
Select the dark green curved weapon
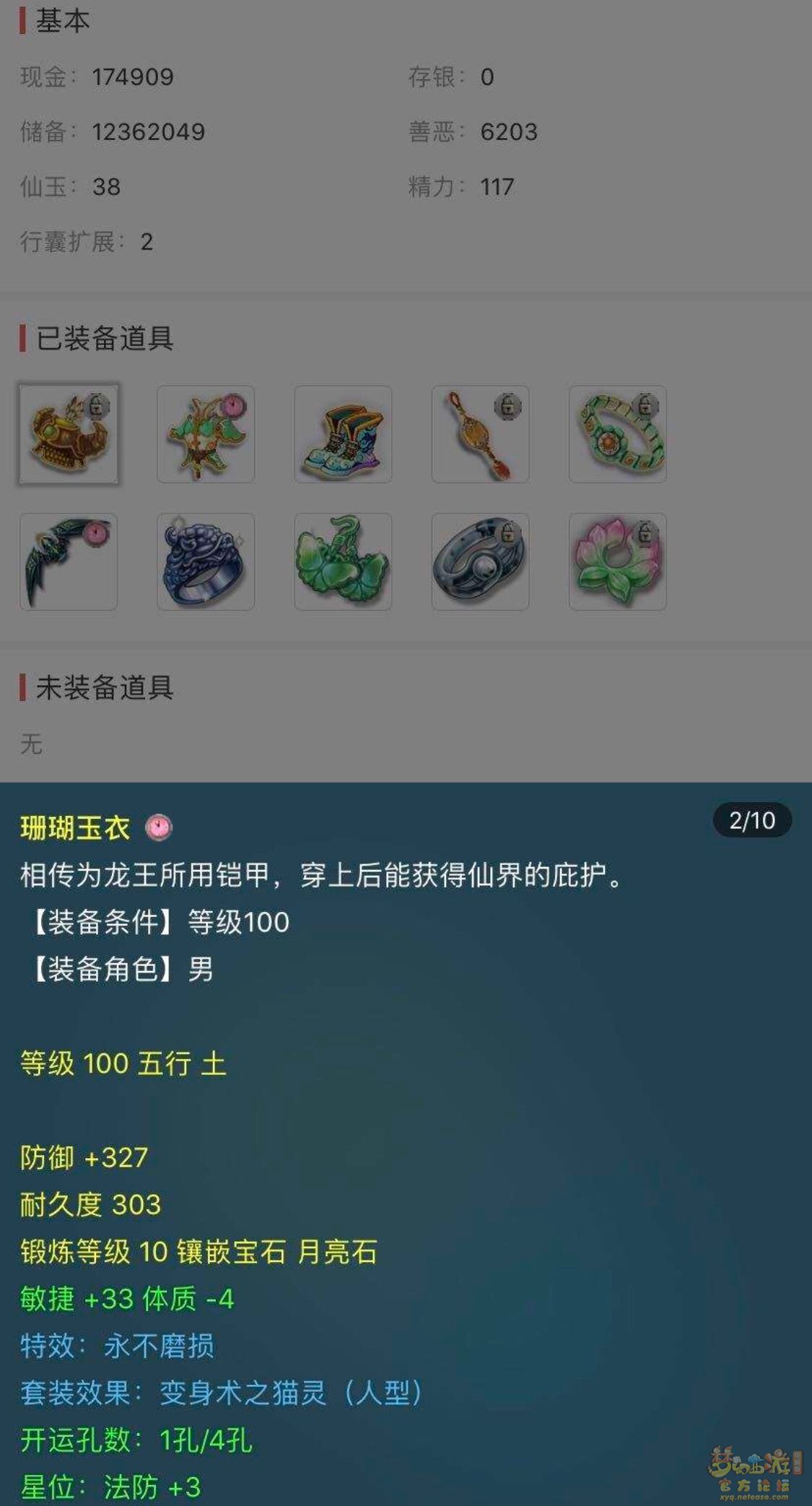[x=69, y=562]
